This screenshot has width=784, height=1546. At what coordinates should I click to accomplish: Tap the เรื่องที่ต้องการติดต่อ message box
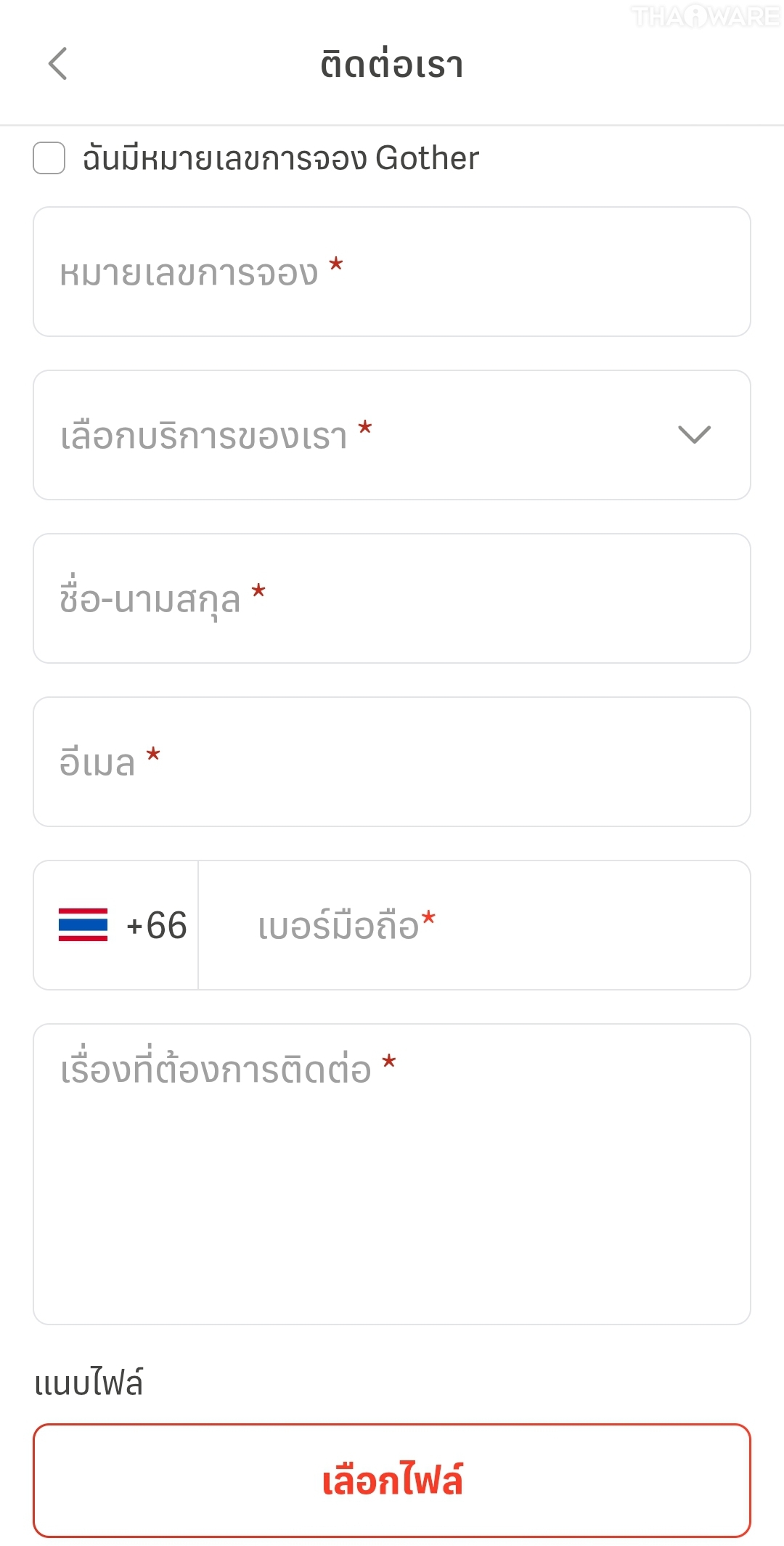point(392,1173)
